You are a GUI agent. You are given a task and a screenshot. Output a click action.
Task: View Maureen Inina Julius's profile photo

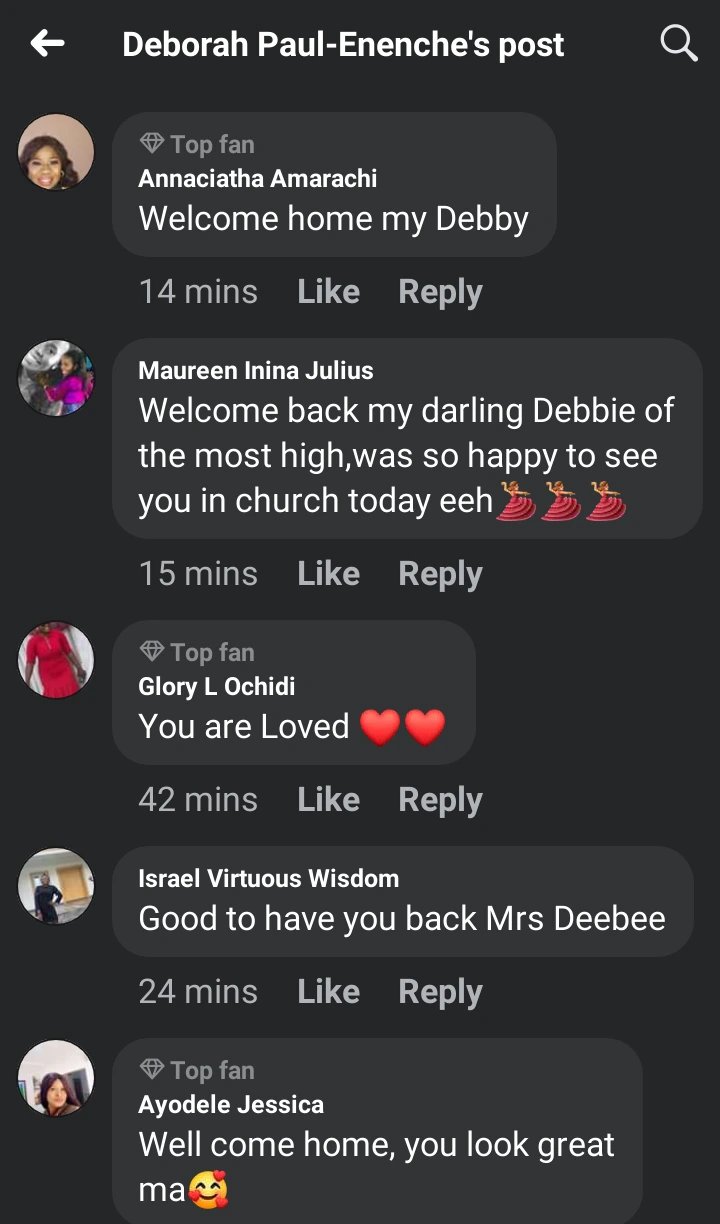pyautogui.click(x=56, y=378)
